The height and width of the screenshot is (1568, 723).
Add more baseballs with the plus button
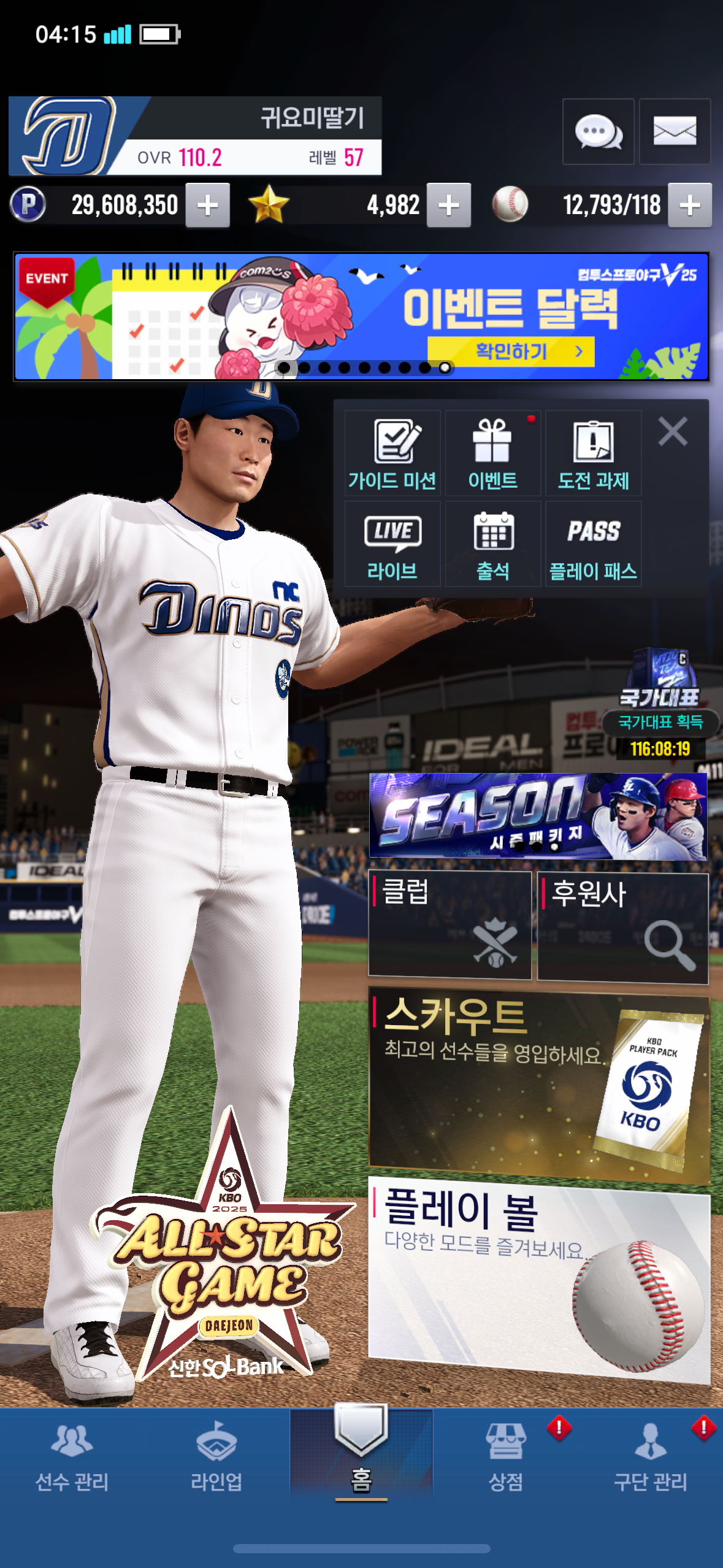[690, 206]
